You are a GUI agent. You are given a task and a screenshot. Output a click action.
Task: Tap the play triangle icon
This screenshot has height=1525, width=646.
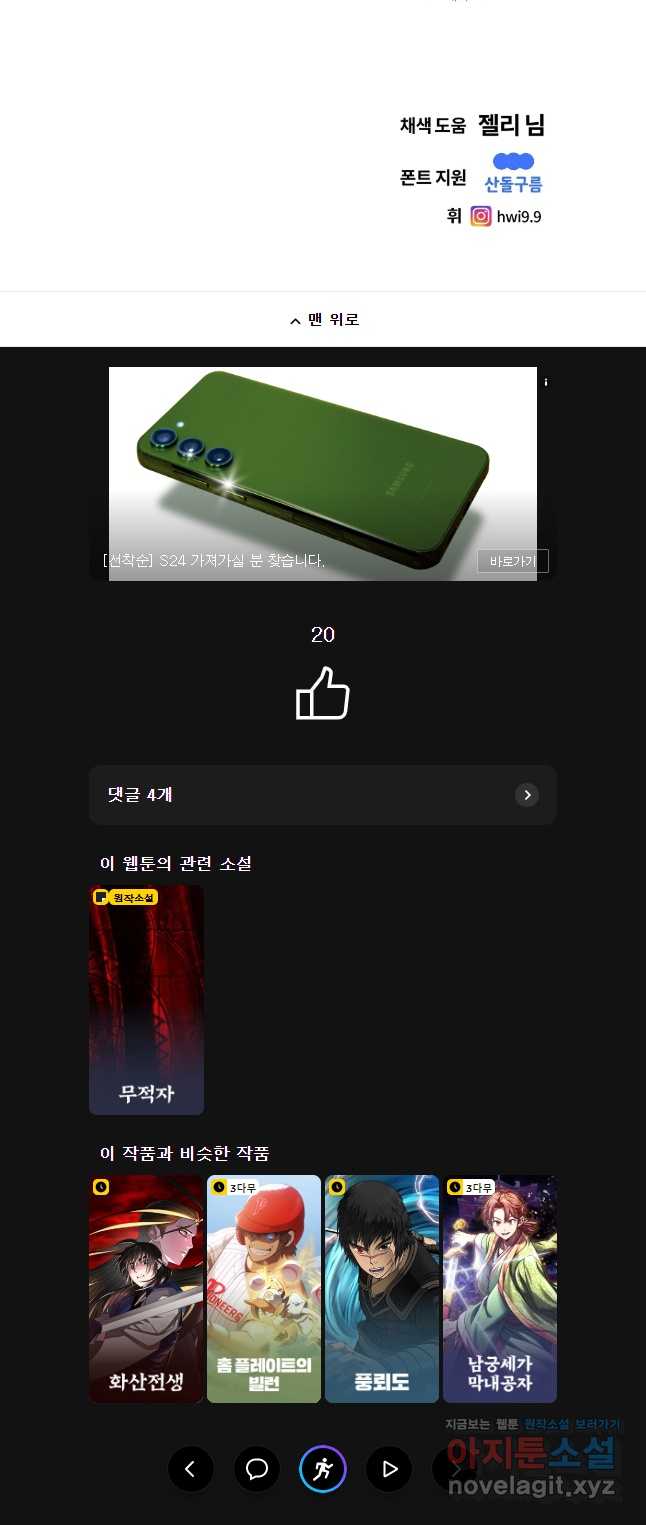(x=390, y=1469)
